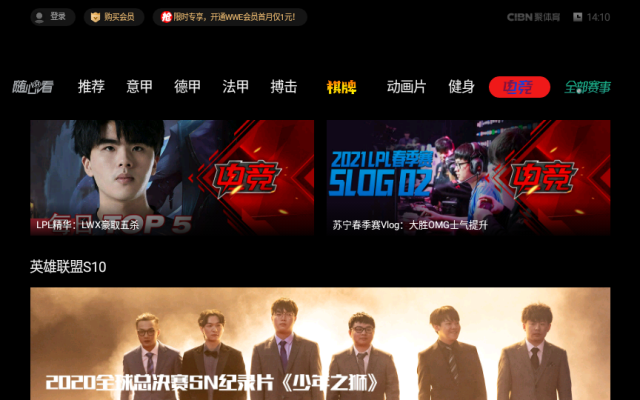Select the 电竞 esports tab

519,87
